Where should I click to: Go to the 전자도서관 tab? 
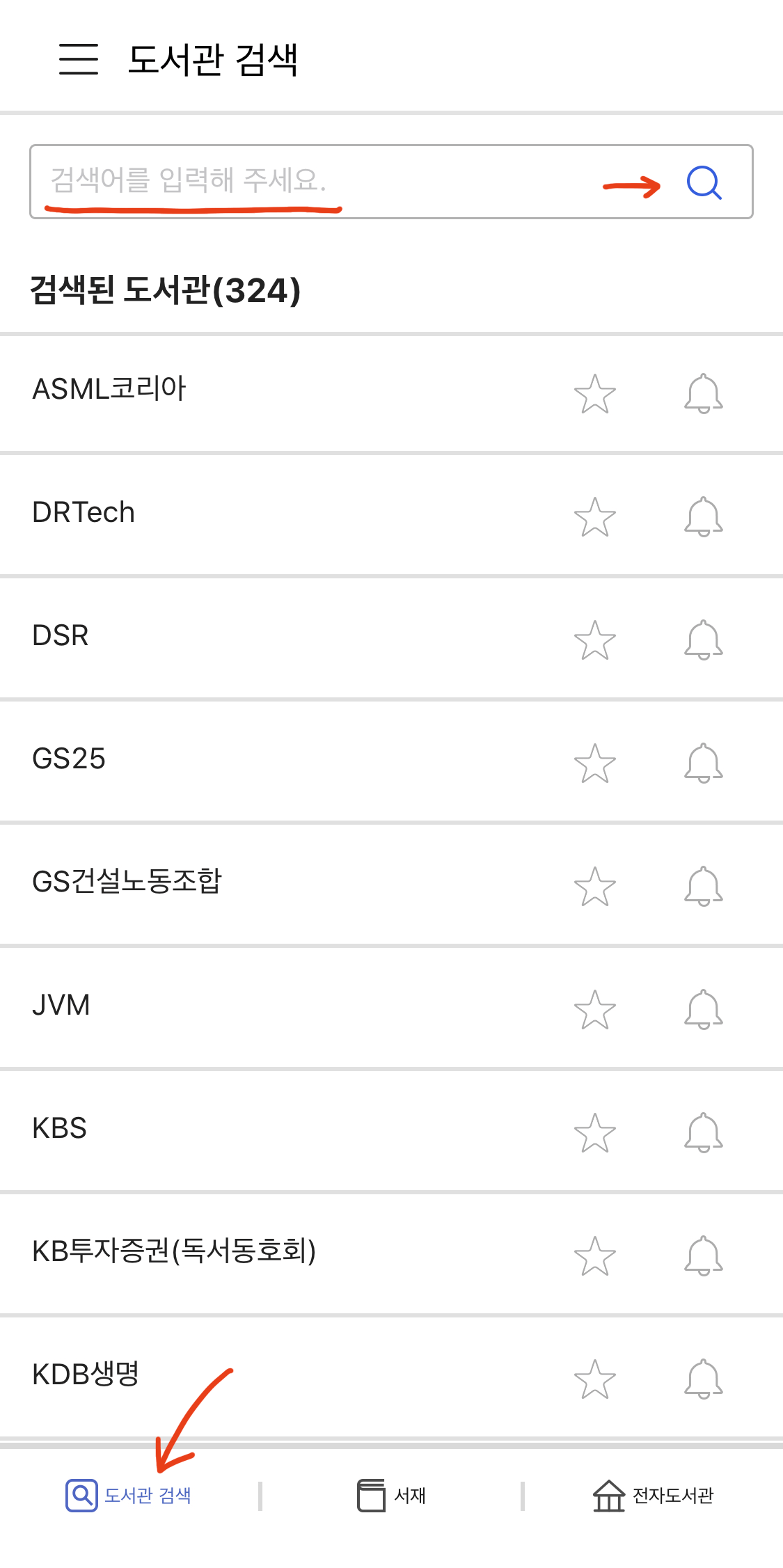(653, 1496)
